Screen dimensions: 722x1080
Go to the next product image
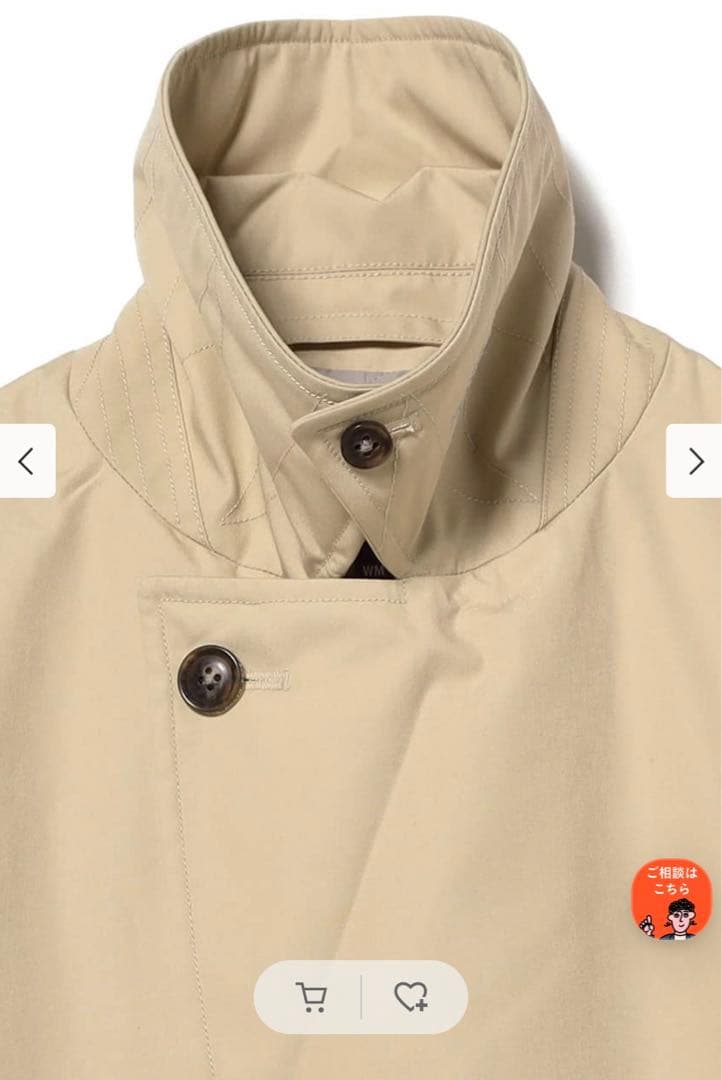click(x=695, y=461)
